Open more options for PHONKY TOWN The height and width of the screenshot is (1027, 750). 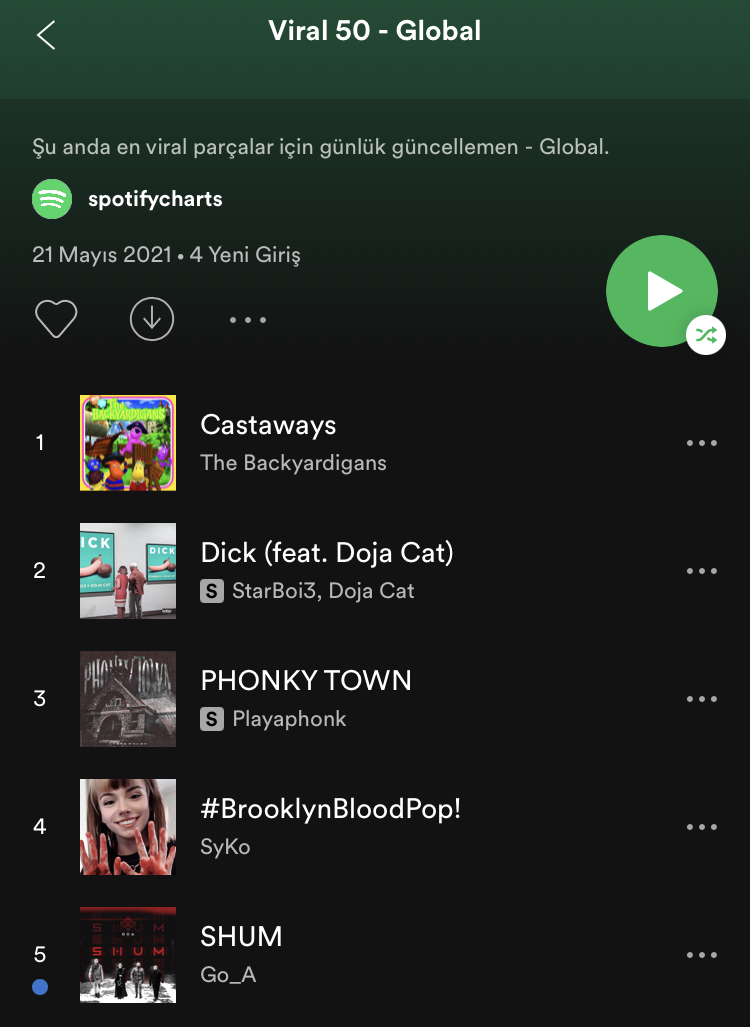click(x=701, y=699)
